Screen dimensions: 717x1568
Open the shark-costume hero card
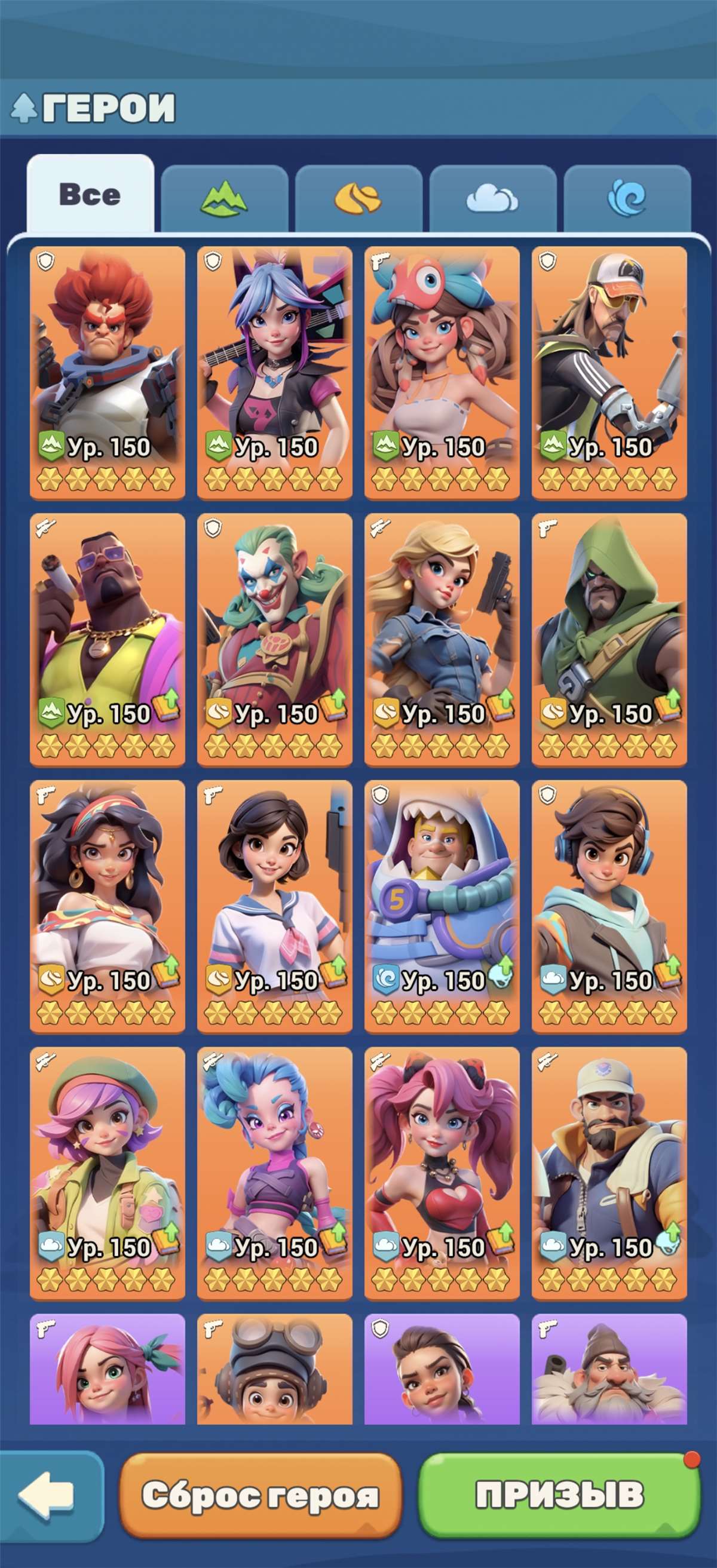coord(442,906)
